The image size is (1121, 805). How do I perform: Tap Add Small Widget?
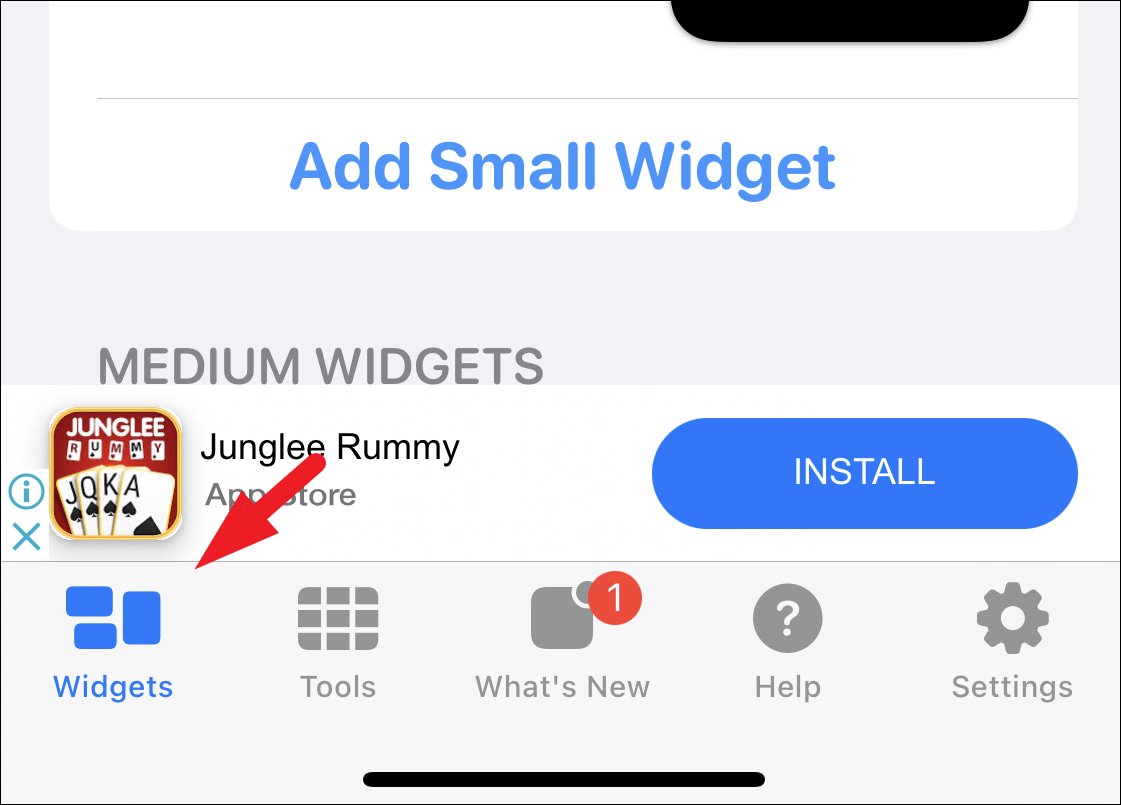tap(562, 166)
